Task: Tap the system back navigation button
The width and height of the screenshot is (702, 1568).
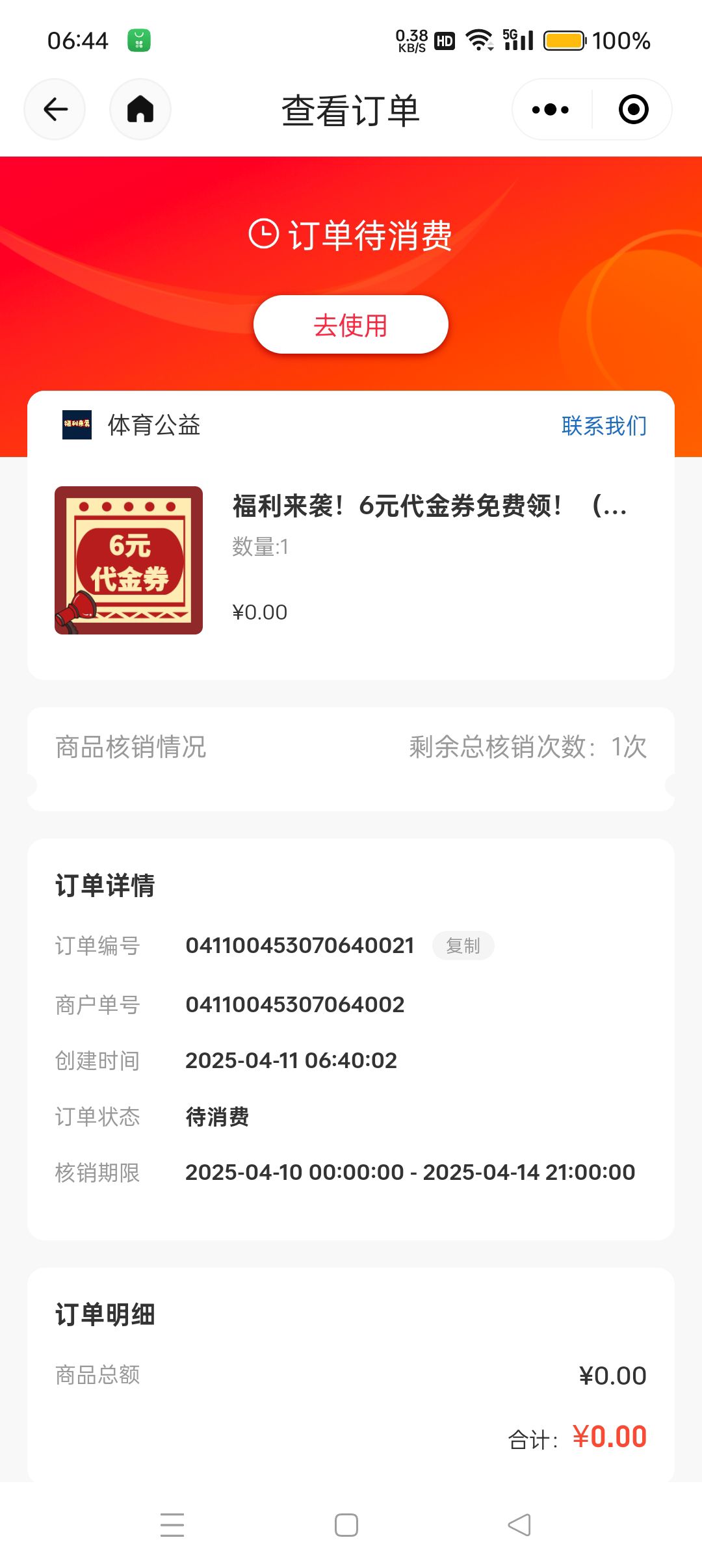Action: 519,1525
